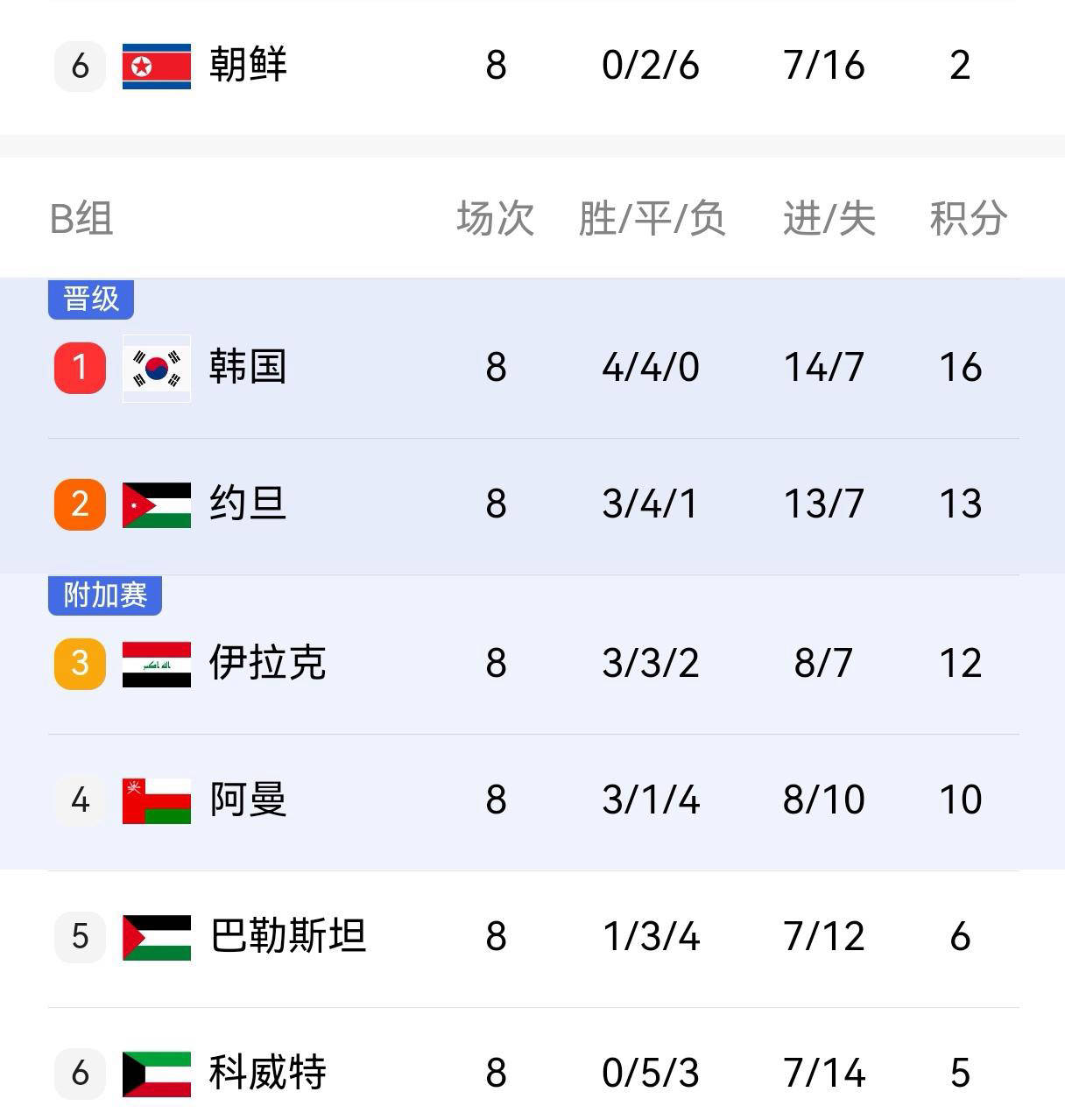Screen dimensions: 1065x1120
Task: Click the Kuwait flag icon
Action: pyautogui.click(x=156, y=1071)
